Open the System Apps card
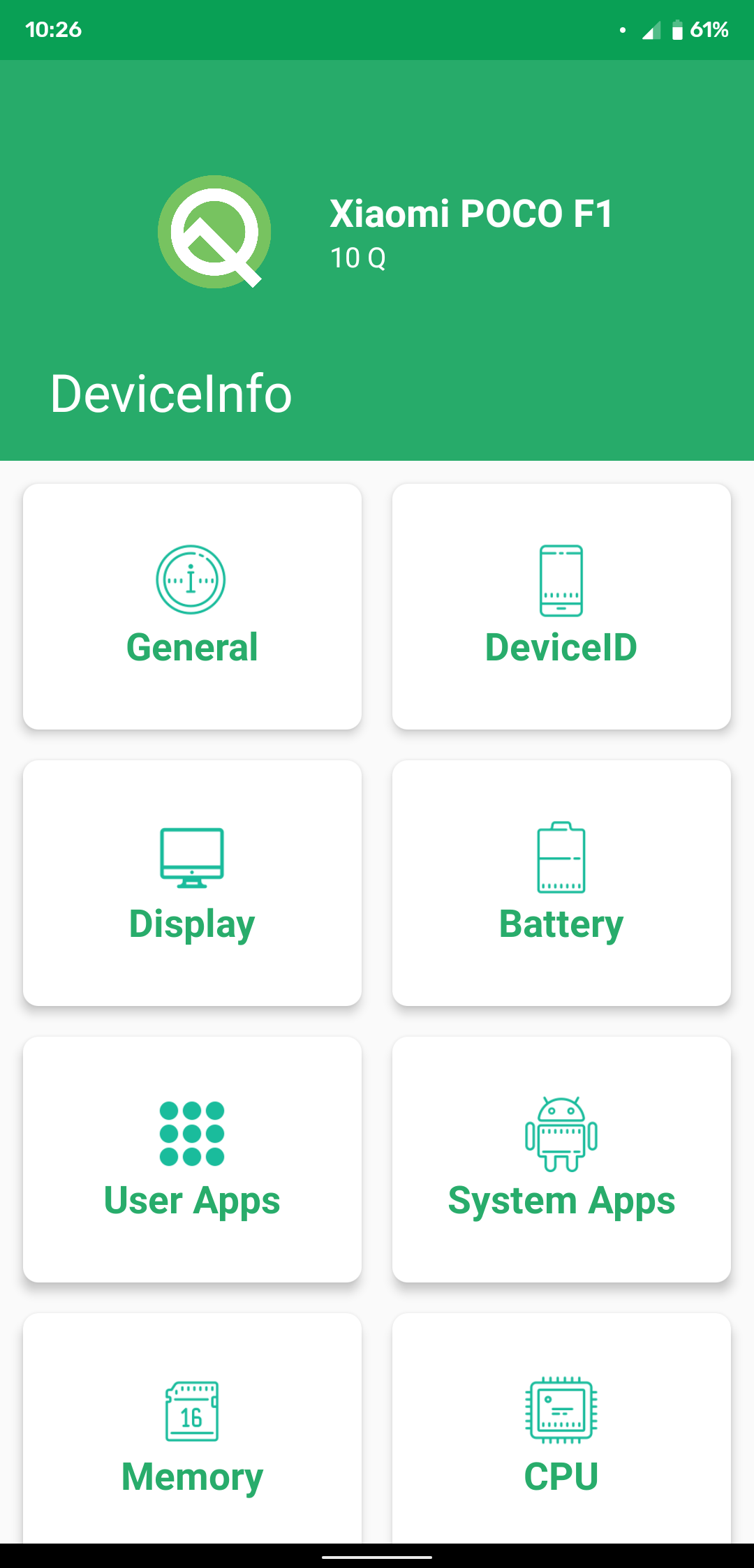The image size is (754, 1568). [x=562, y=1159]
